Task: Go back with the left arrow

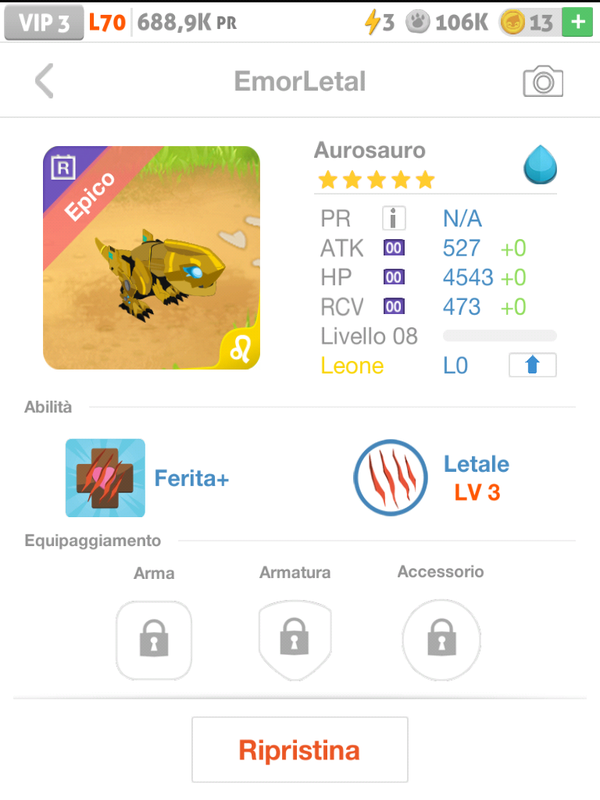Action: pos(44,81)
